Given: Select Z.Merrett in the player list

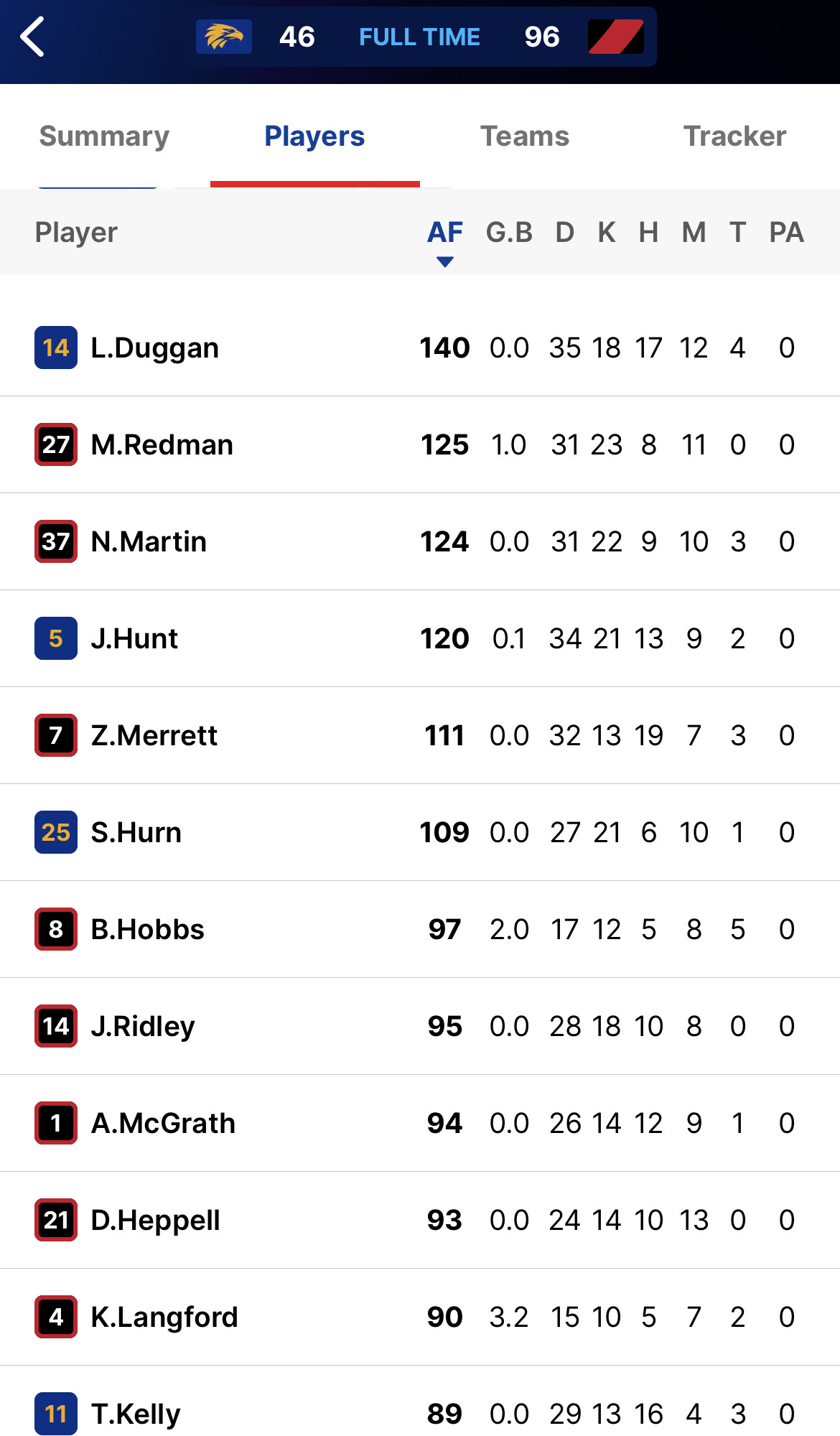Looking at the screenshot, I should pyautogui.click(x=420, y=735).
